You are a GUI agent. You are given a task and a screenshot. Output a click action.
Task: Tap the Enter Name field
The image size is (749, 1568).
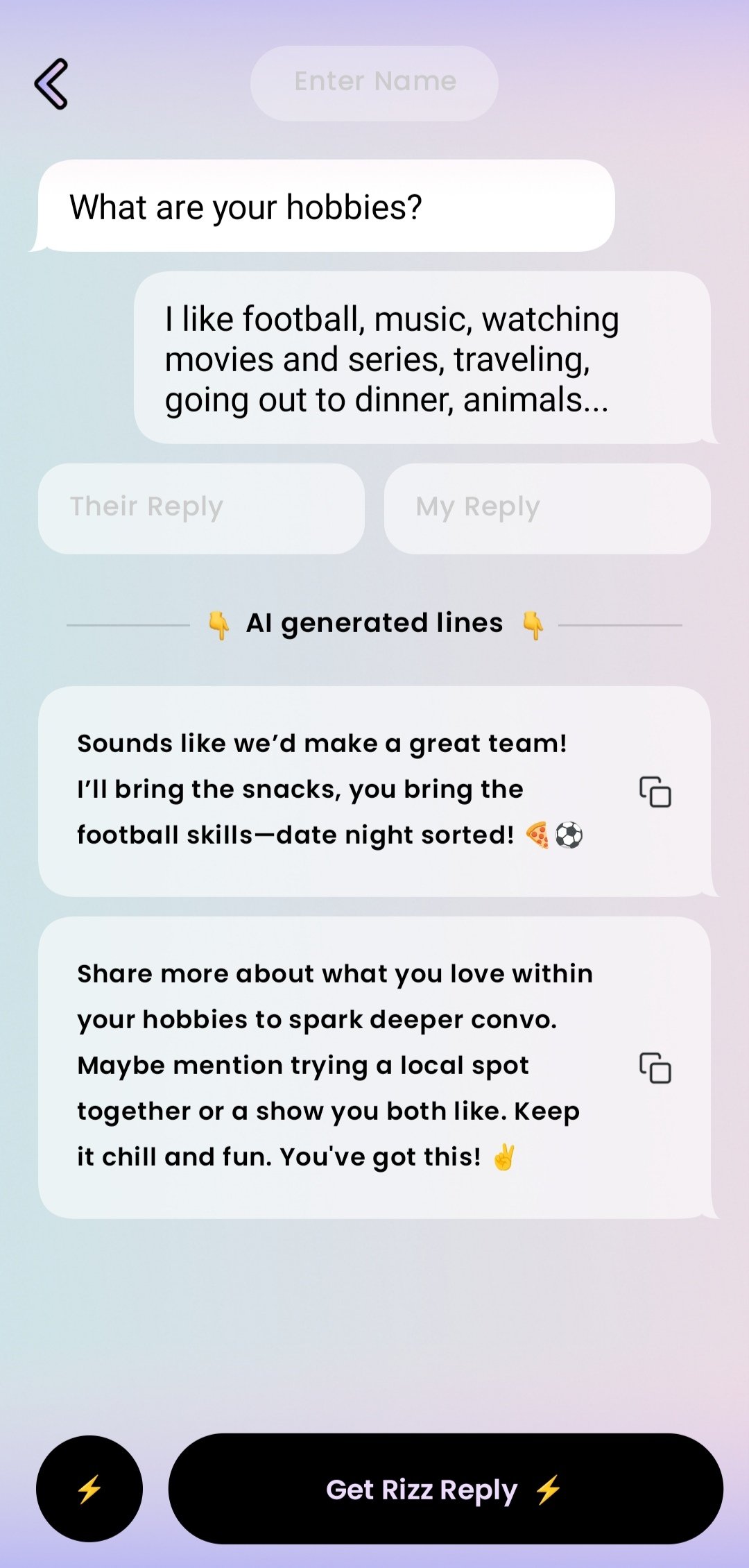click(x=374, y=83)
